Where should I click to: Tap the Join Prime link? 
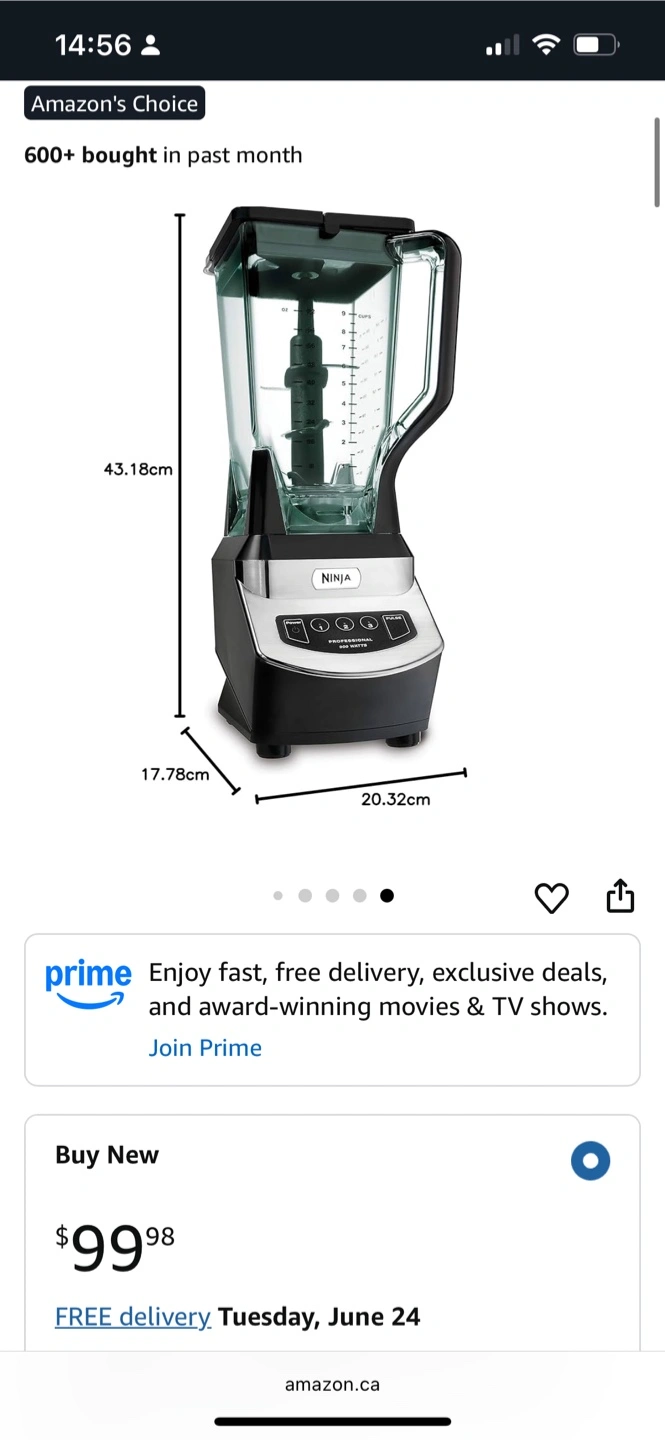(x=205, y=1048)
